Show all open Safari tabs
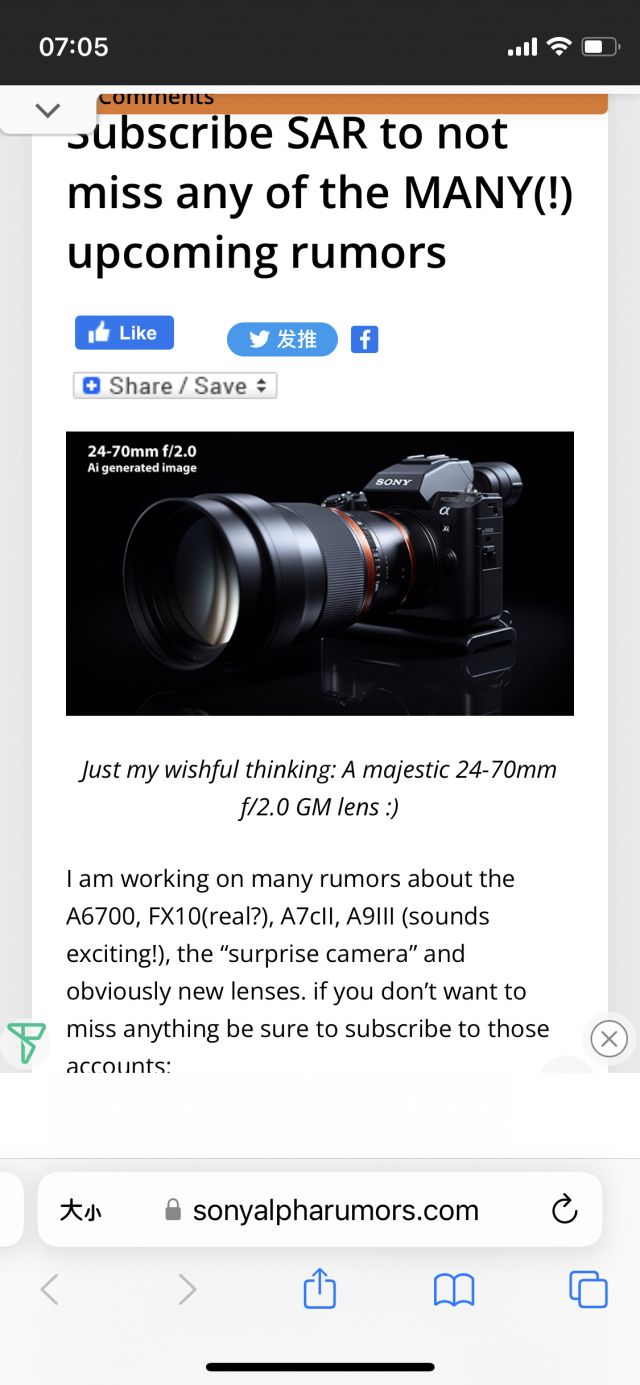 tap(588, 1289)
